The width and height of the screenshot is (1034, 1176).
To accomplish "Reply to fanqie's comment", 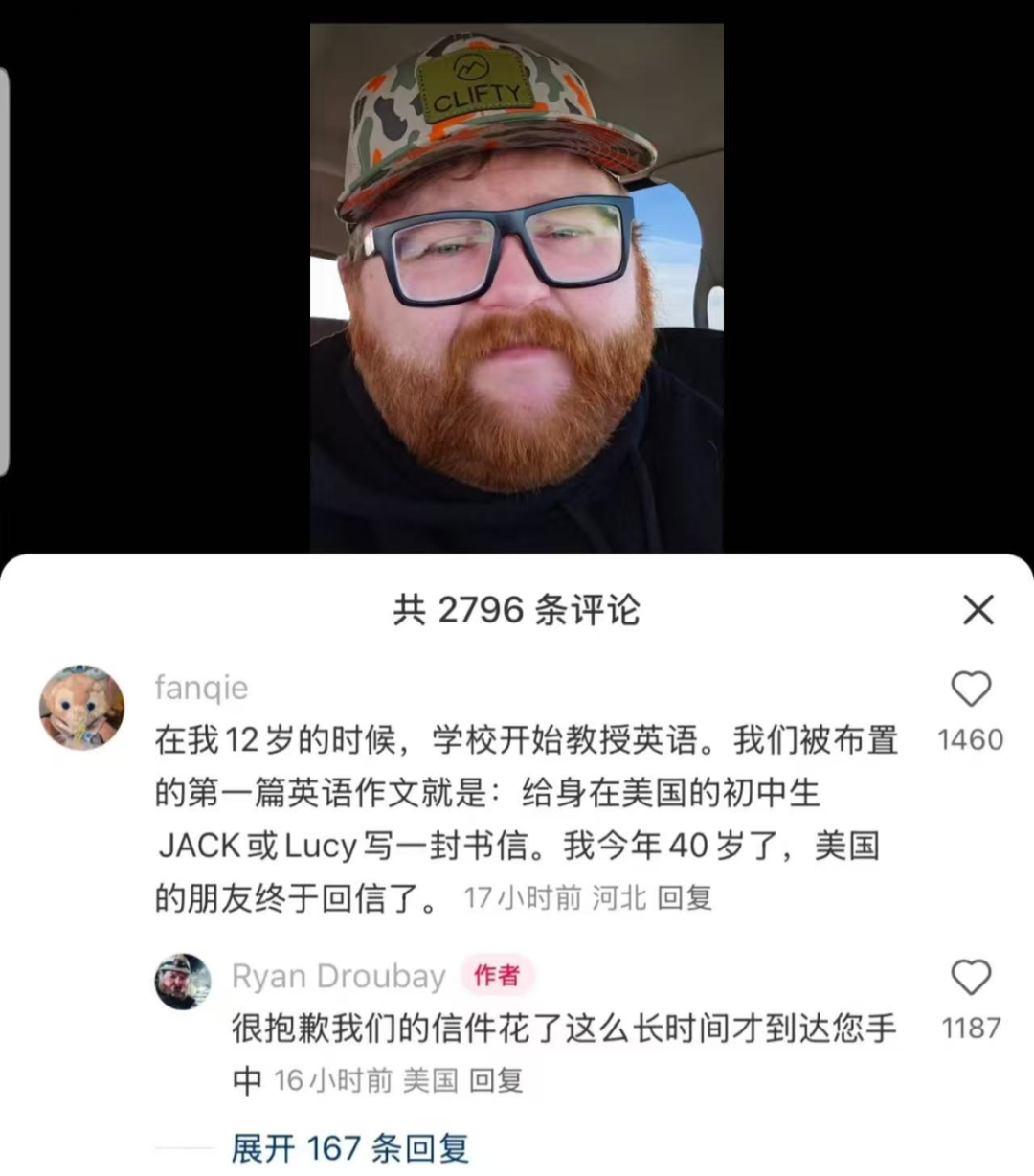I will point(685,898).
